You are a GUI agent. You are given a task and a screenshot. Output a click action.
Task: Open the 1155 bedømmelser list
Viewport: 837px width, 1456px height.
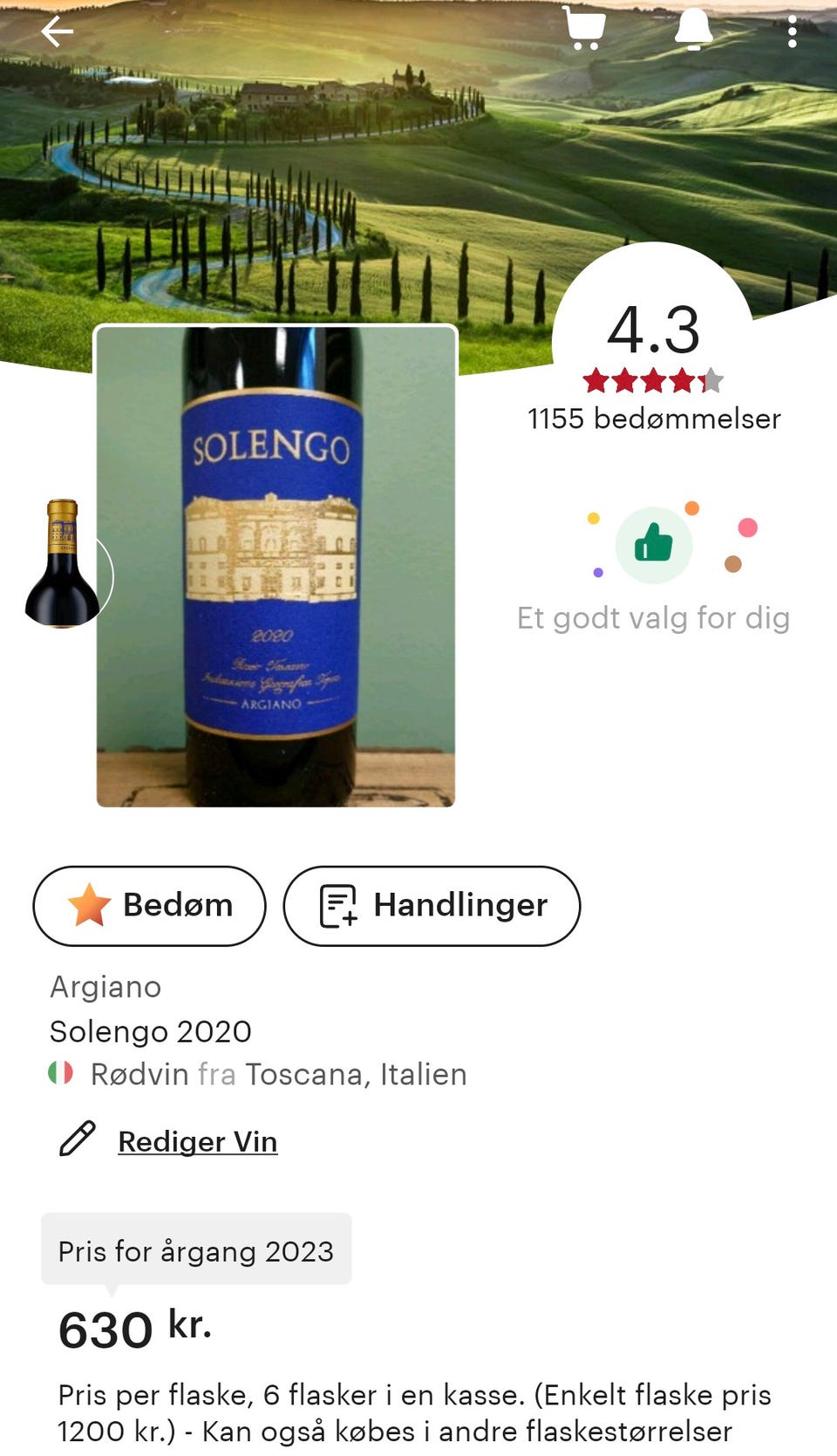[x=653, y=418]
